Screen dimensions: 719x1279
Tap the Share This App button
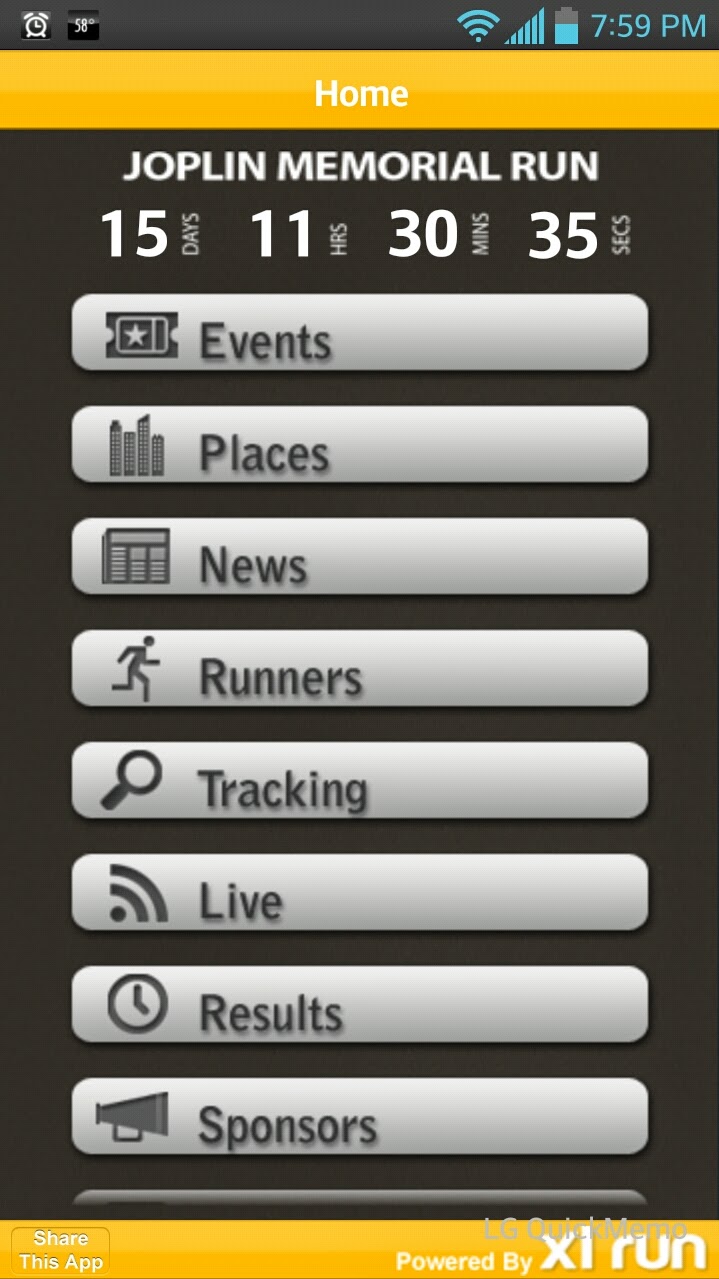[60, 1250]
